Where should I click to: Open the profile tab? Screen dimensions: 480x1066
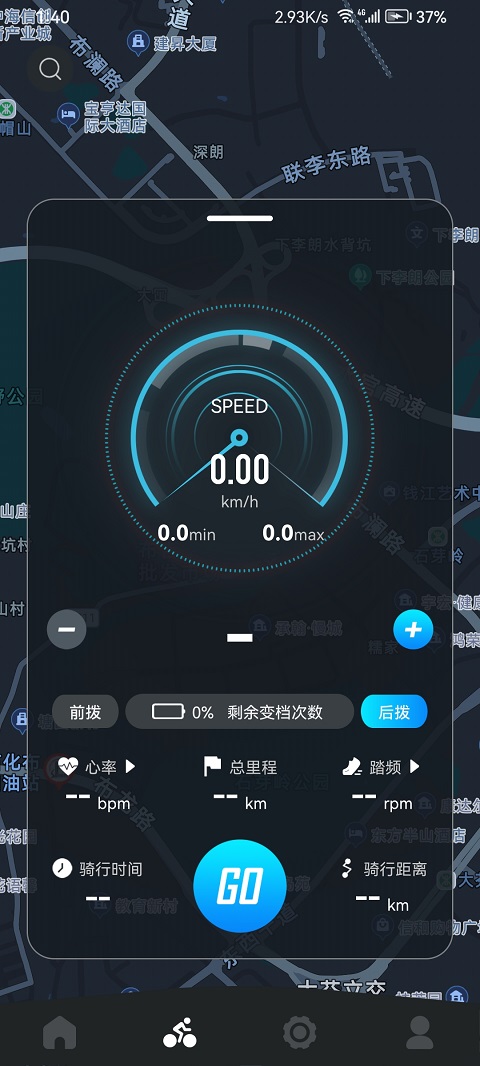[419, 1033]
